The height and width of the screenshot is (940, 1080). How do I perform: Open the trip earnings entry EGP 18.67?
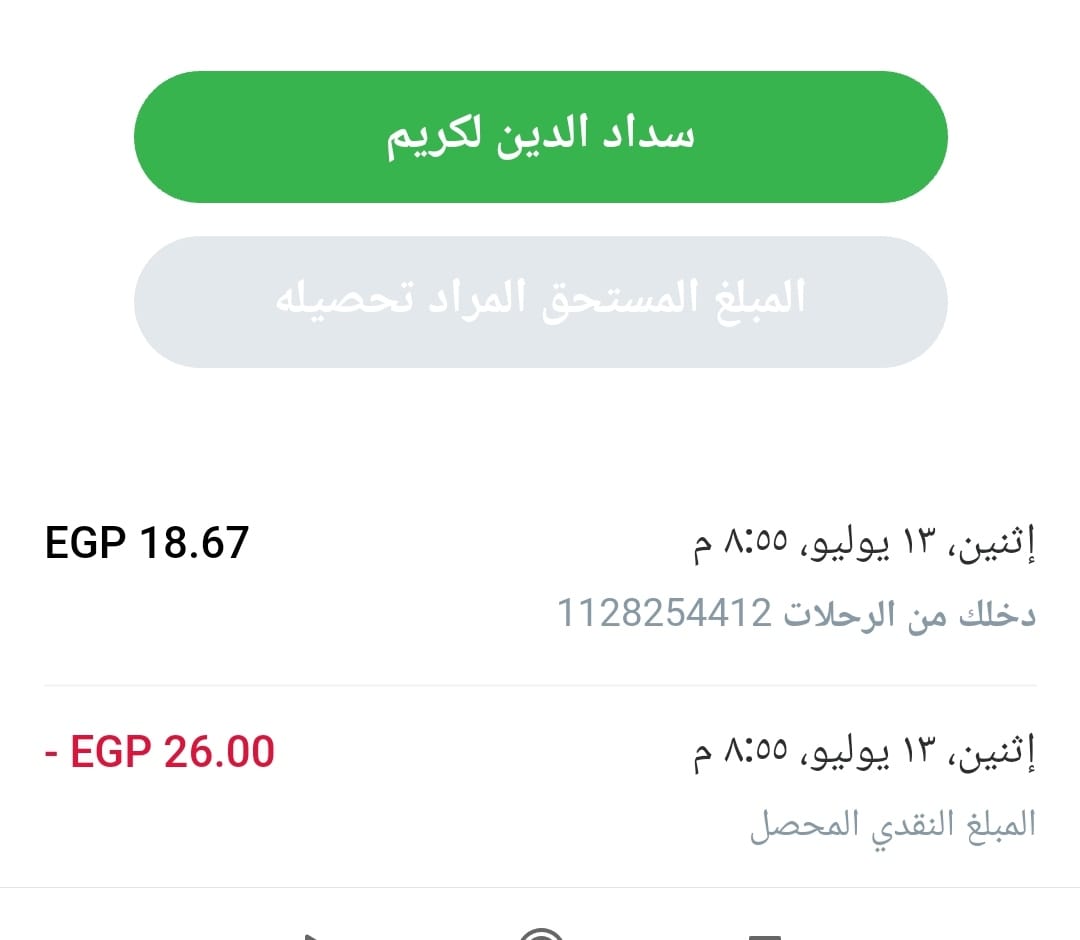[541, 577]
